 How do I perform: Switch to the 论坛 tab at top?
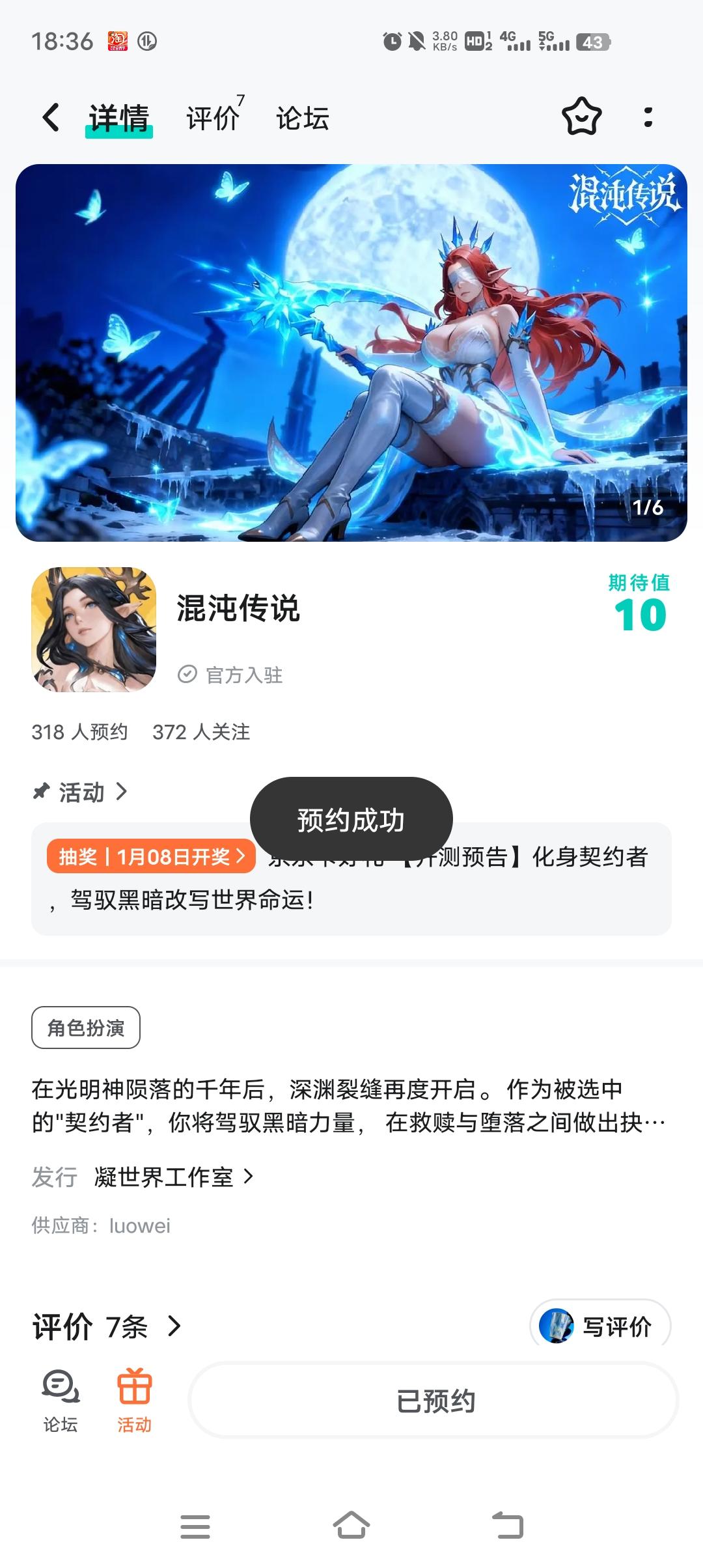coord(303,118)
